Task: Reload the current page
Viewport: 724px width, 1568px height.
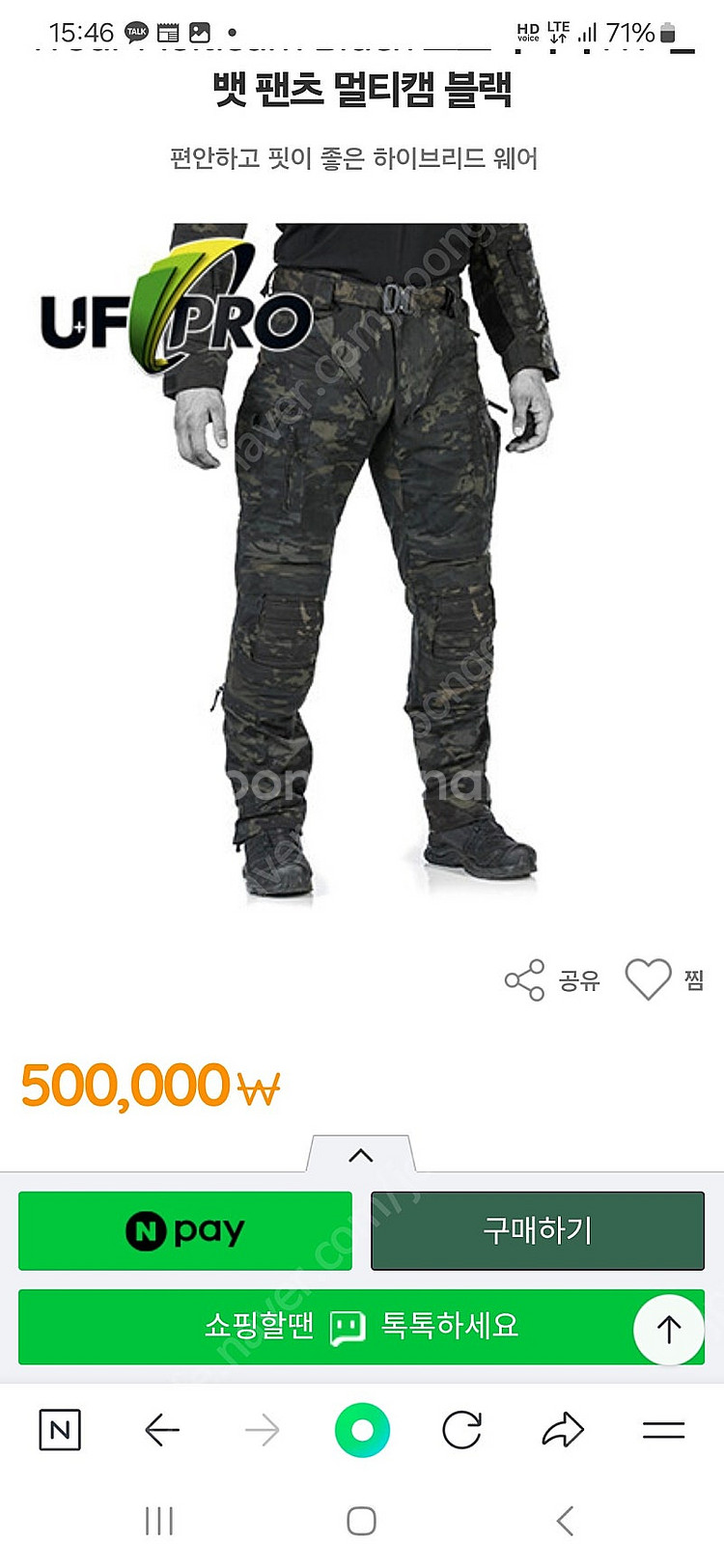Action: click(x=461, y=1429)
